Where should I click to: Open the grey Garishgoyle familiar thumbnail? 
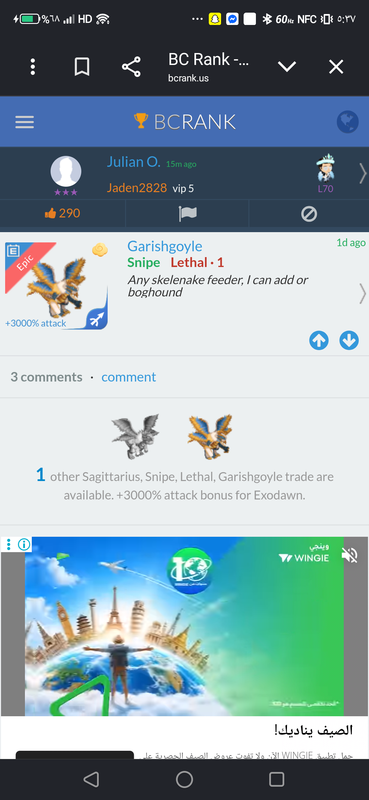(x=135, y=437)
